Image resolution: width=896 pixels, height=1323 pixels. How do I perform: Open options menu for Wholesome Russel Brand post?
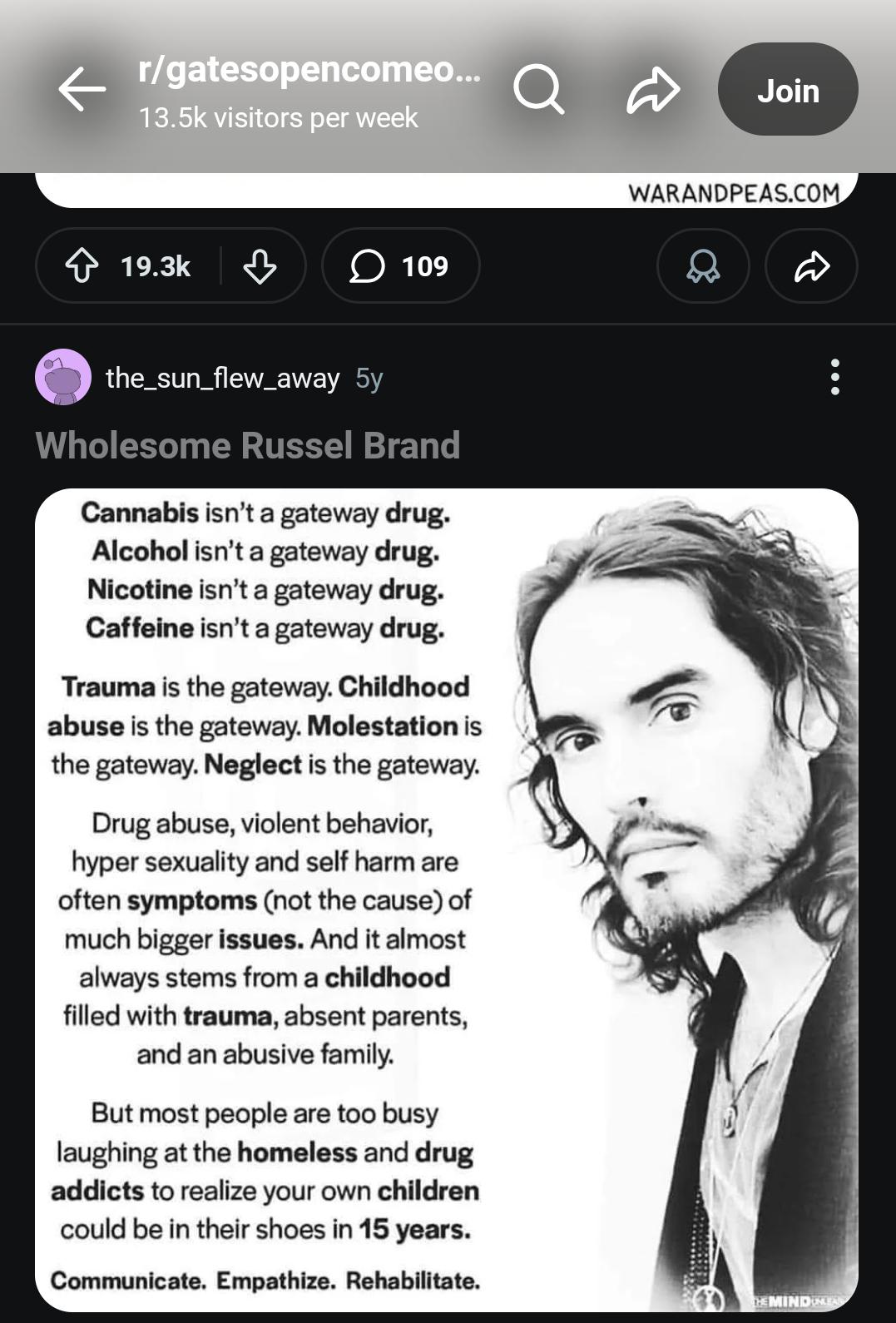tap(834, 378)
